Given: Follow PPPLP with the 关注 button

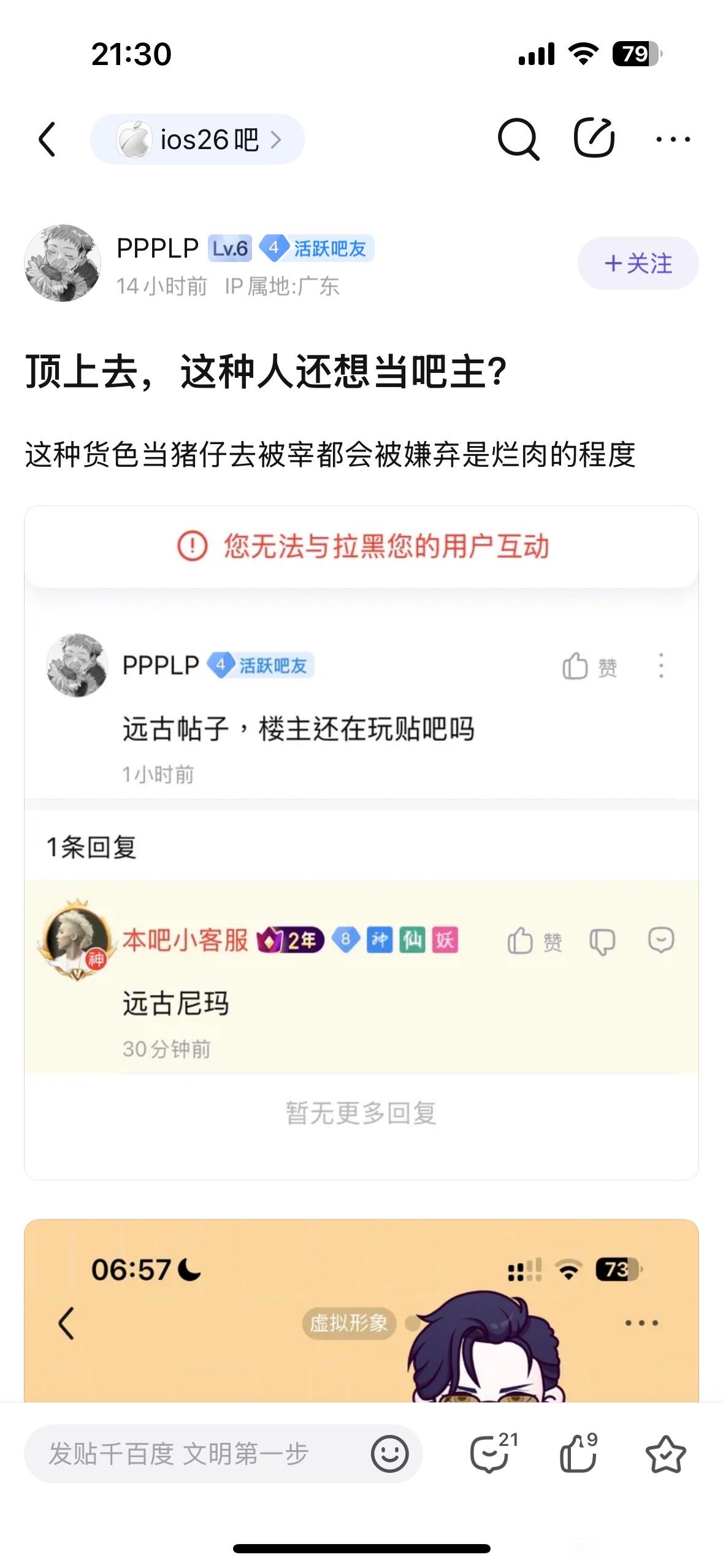Looking at the screenshot, I should pos(638,263).
